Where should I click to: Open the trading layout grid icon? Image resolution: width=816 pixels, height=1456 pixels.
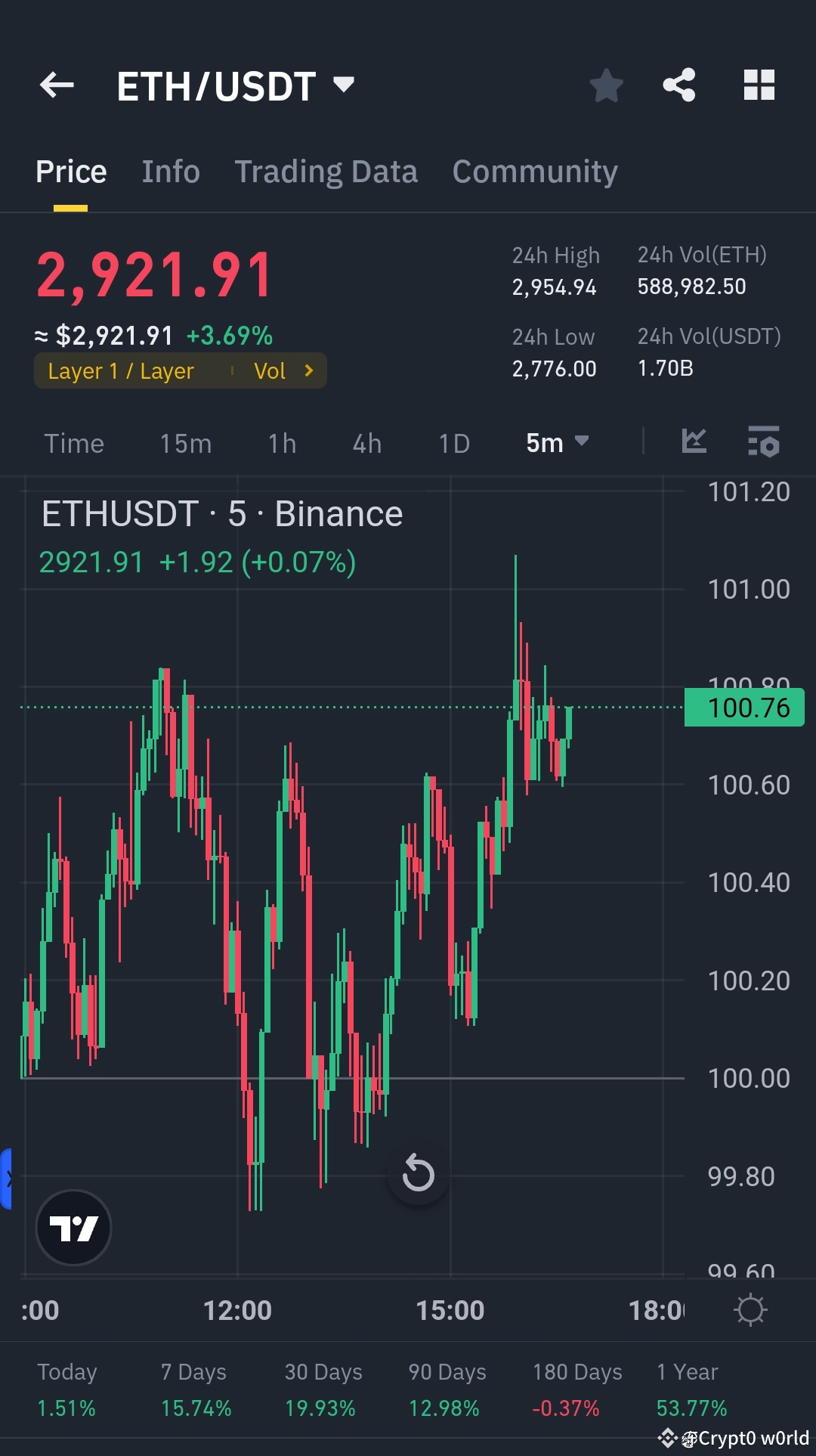click(759, 85)
